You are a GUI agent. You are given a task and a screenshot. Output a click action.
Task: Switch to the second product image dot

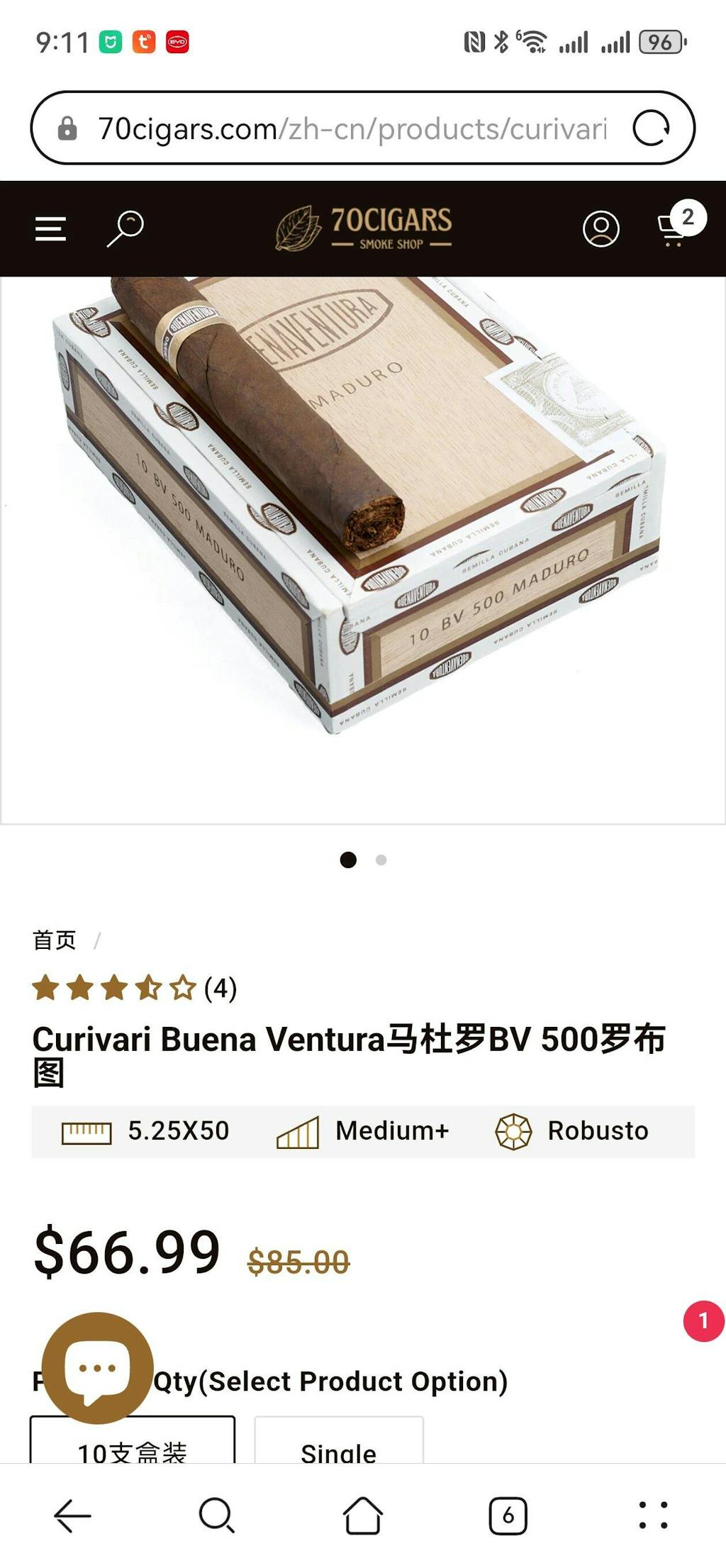click(381, 860)
